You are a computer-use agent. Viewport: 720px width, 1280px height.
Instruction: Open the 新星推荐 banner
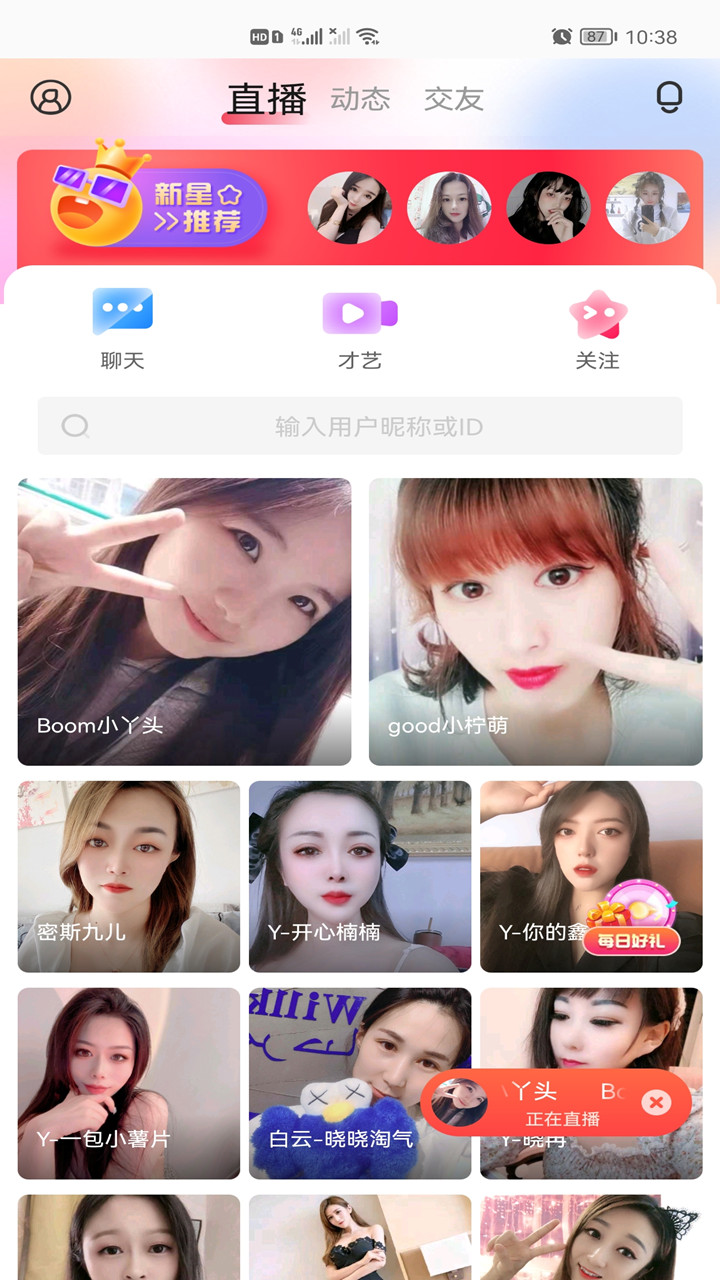160,206
